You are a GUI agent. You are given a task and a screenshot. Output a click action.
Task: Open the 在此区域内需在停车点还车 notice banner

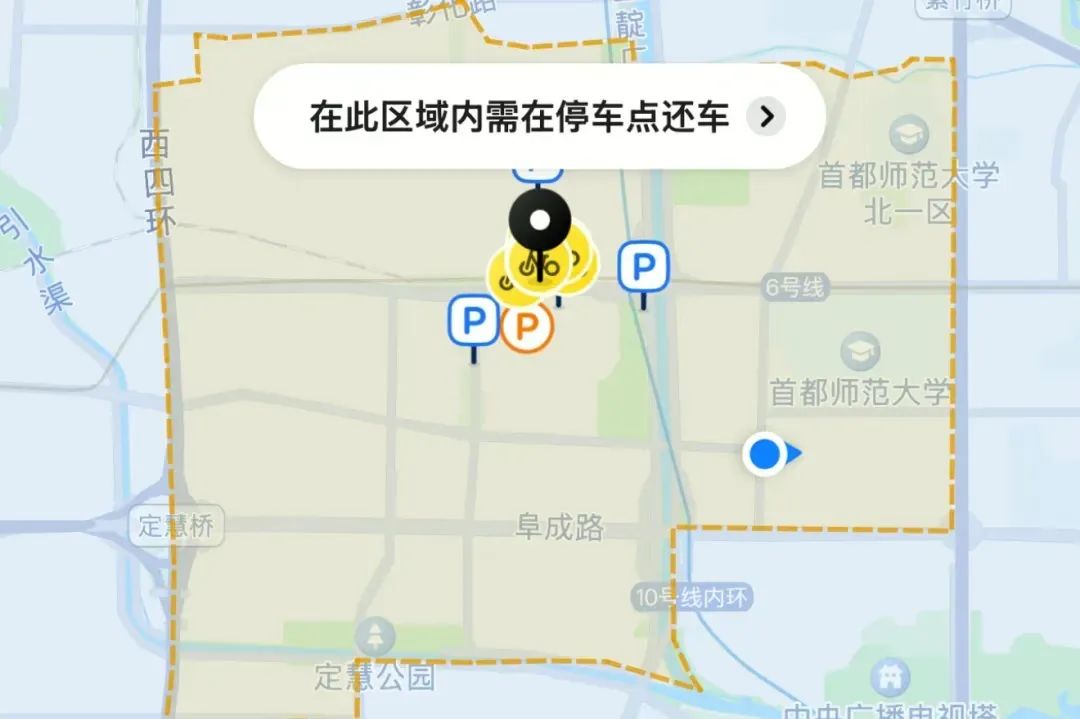pos(540,117)
